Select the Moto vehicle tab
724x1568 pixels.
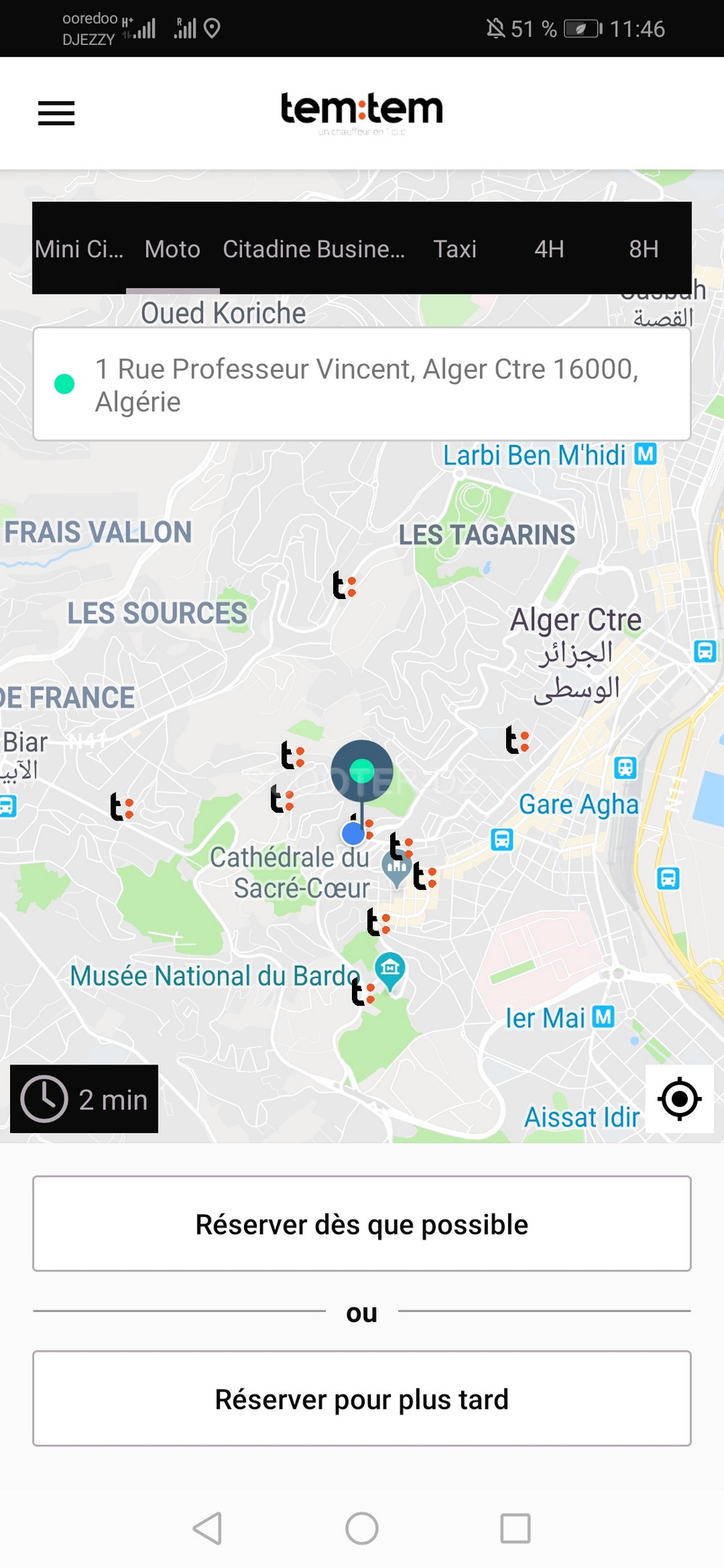coord(172,249)
